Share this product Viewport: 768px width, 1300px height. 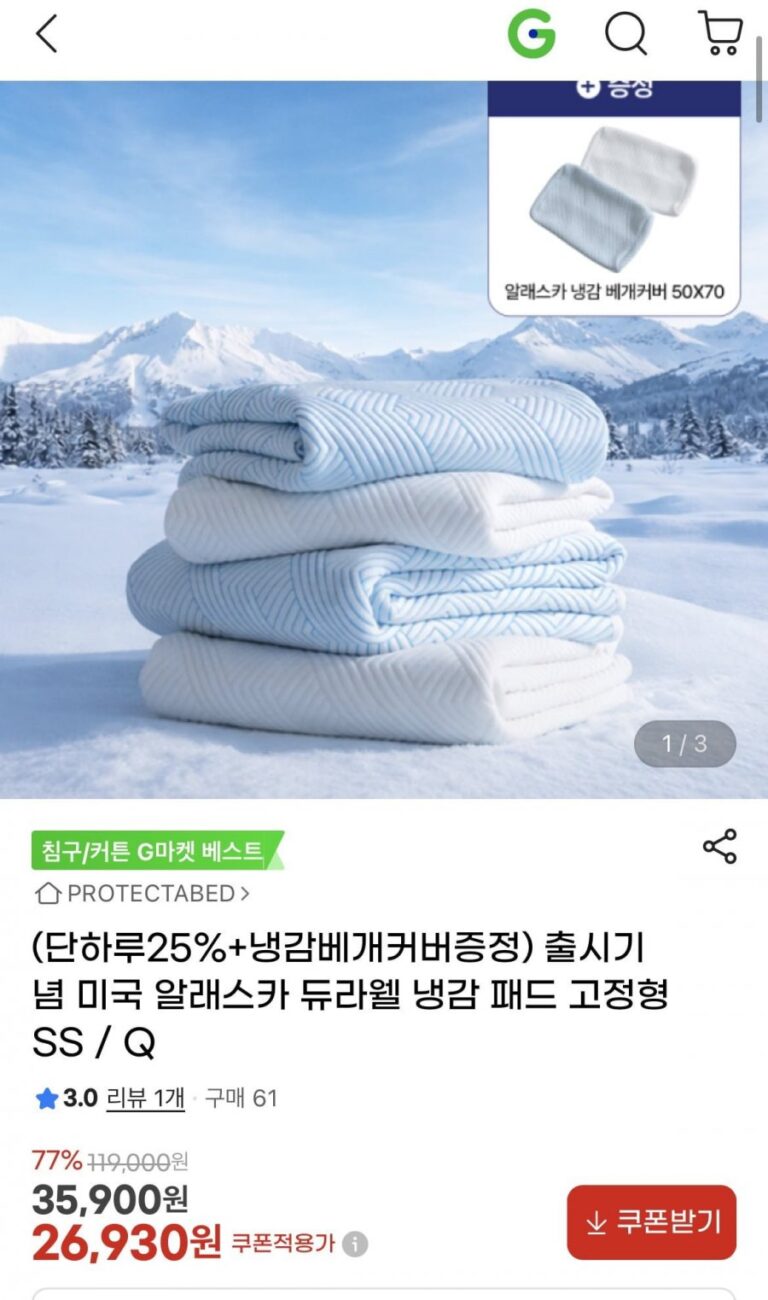click(x=719, y=847)
